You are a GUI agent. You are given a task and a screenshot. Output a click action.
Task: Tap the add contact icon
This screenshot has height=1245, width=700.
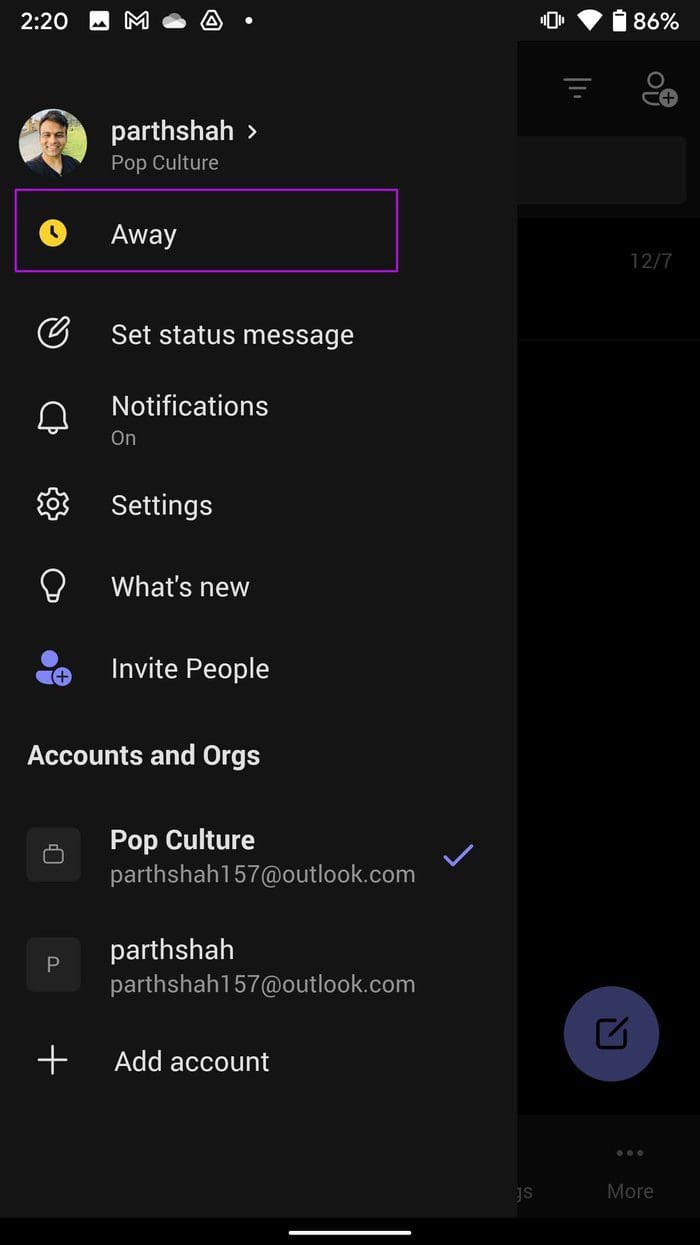click(x=660, y=88)
